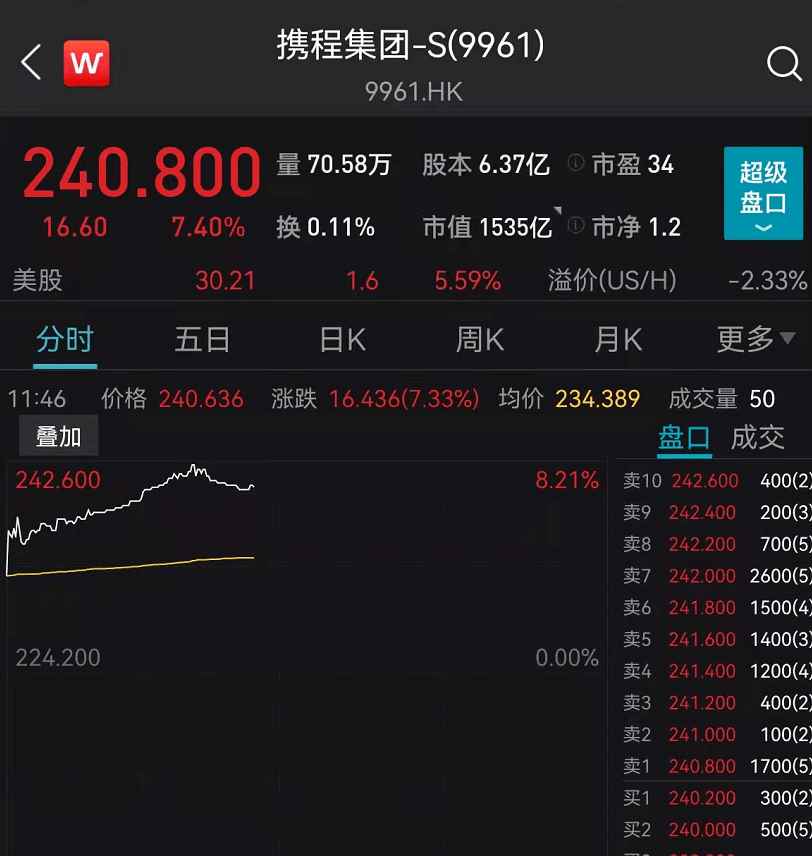Show the 月K chart tab
Screen dimensions: 812x856
click(617, 340)
